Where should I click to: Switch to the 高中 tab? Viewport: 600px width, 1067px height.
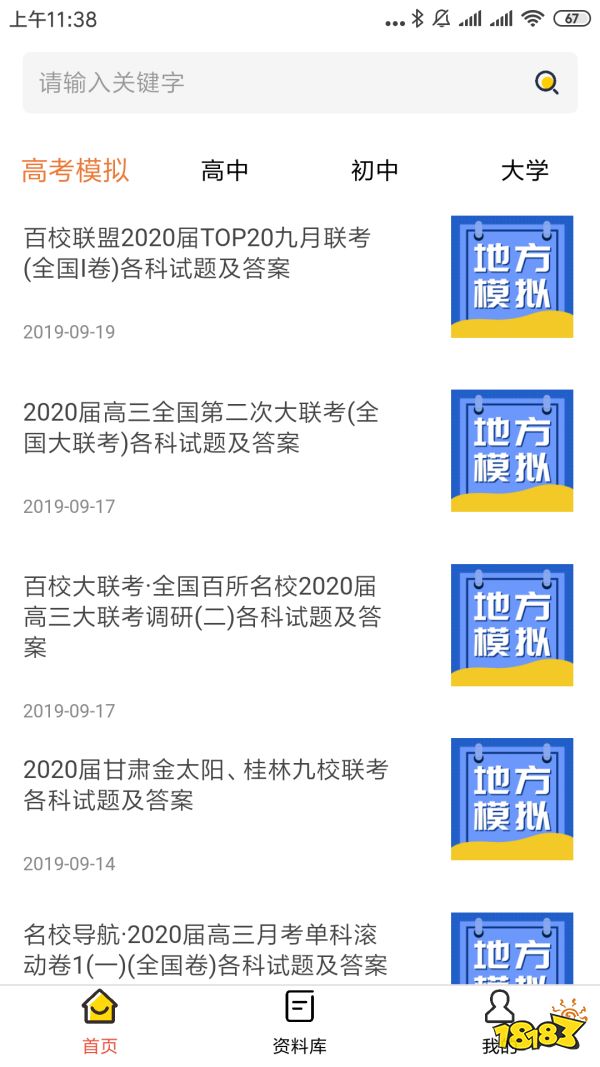[x=225, y=171]
